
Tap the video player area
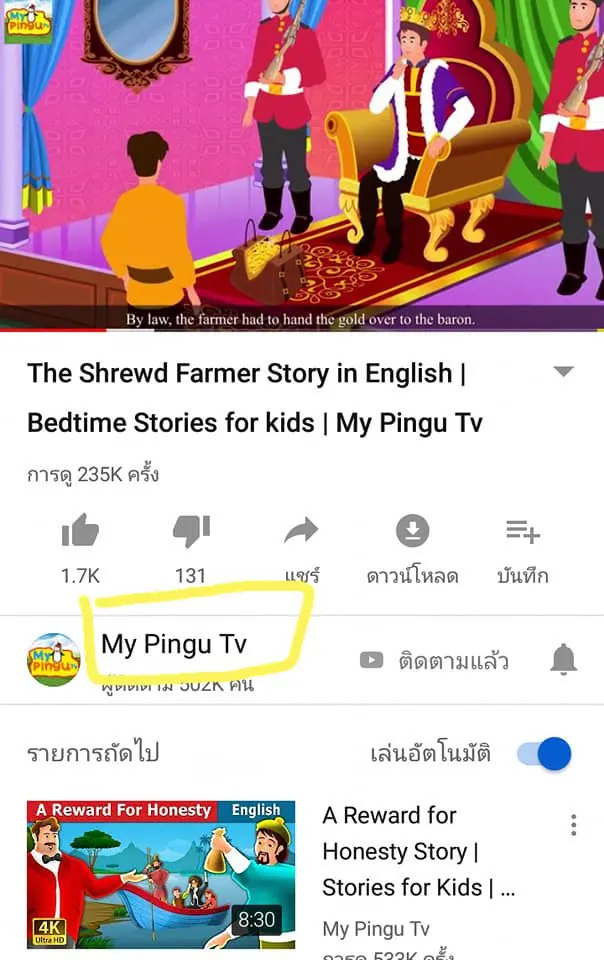click(x=302, y=160)
